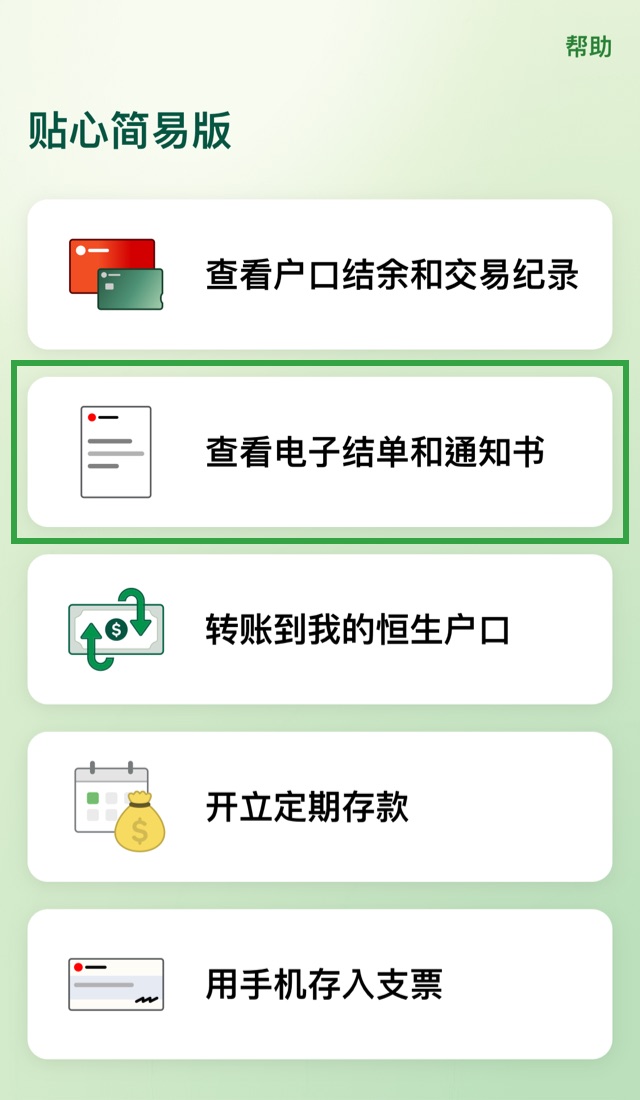The image size is (640, 1100).
Task: Open 查看户口结余和交易纪录
Action: (320, 274)
